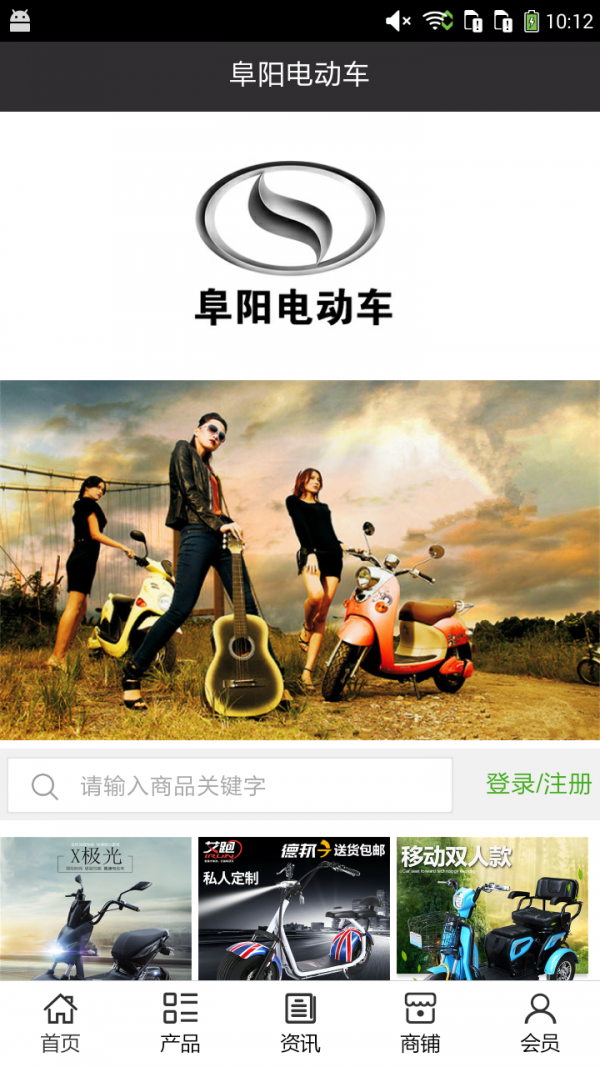
Task: Open the scooter banner with three women
Action: pos(300,560)
